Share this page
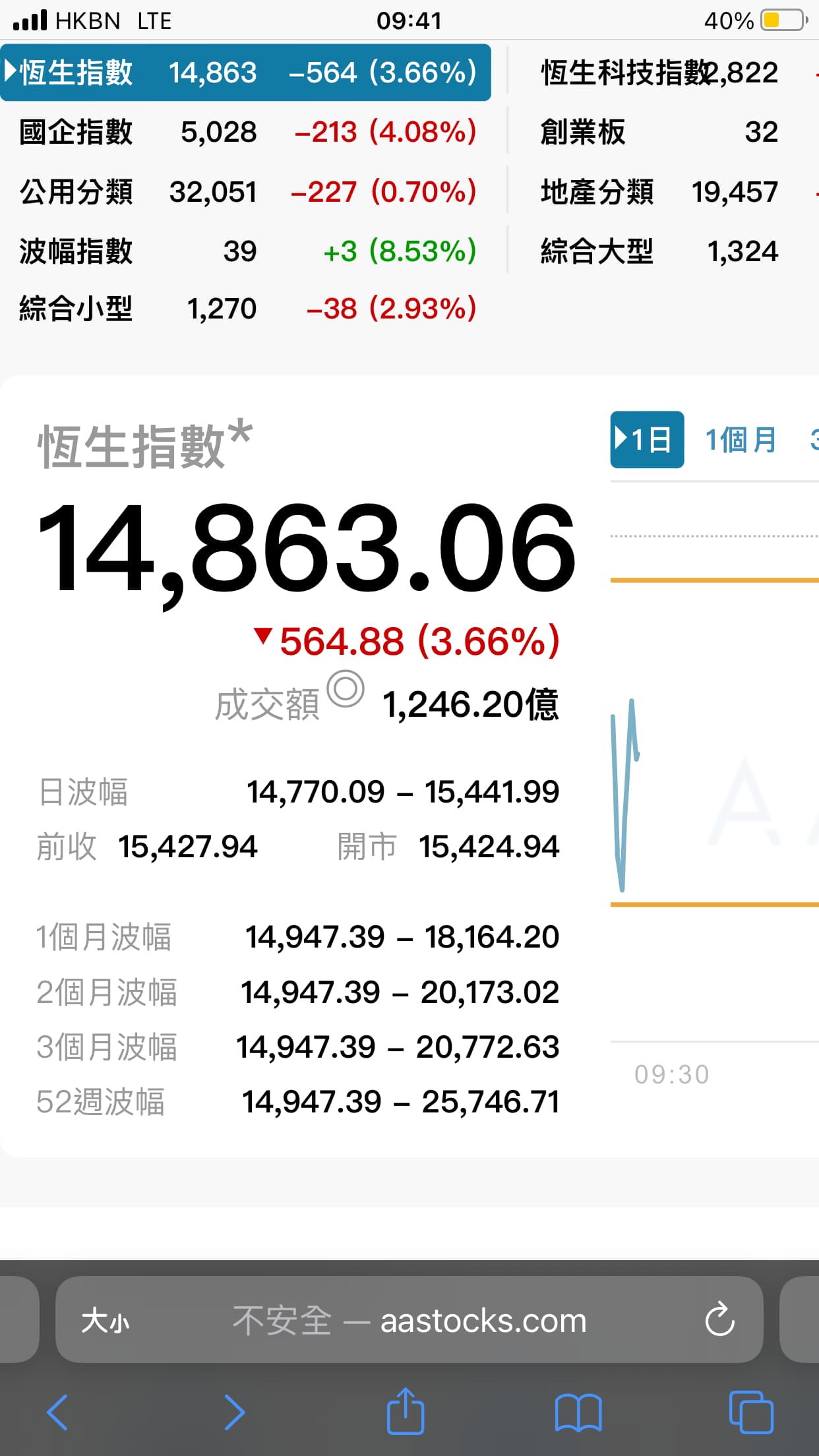 tap(405, 1410)
